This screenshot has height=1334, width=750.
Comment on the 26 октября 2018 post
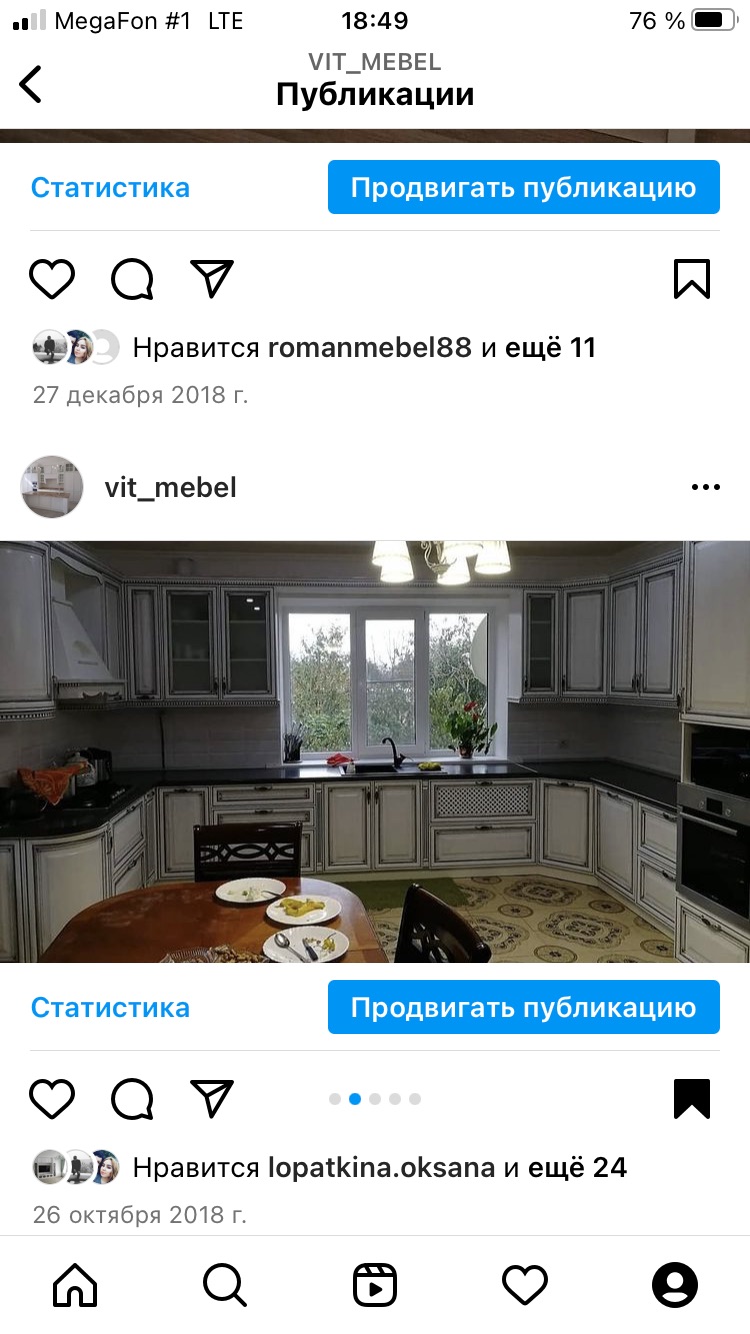(x=132, y=1099)
